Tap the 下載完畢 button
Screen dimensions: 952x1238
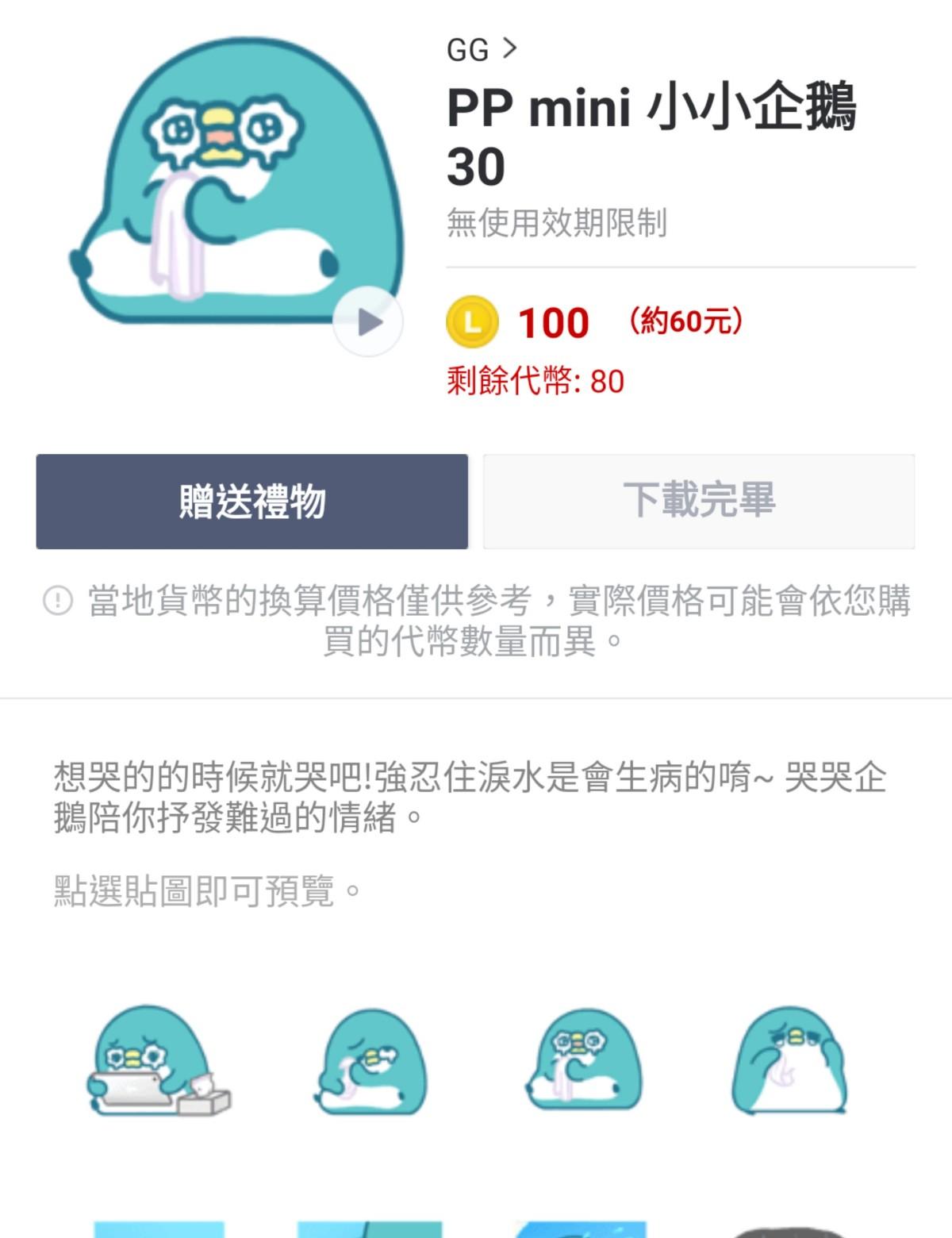698,502
